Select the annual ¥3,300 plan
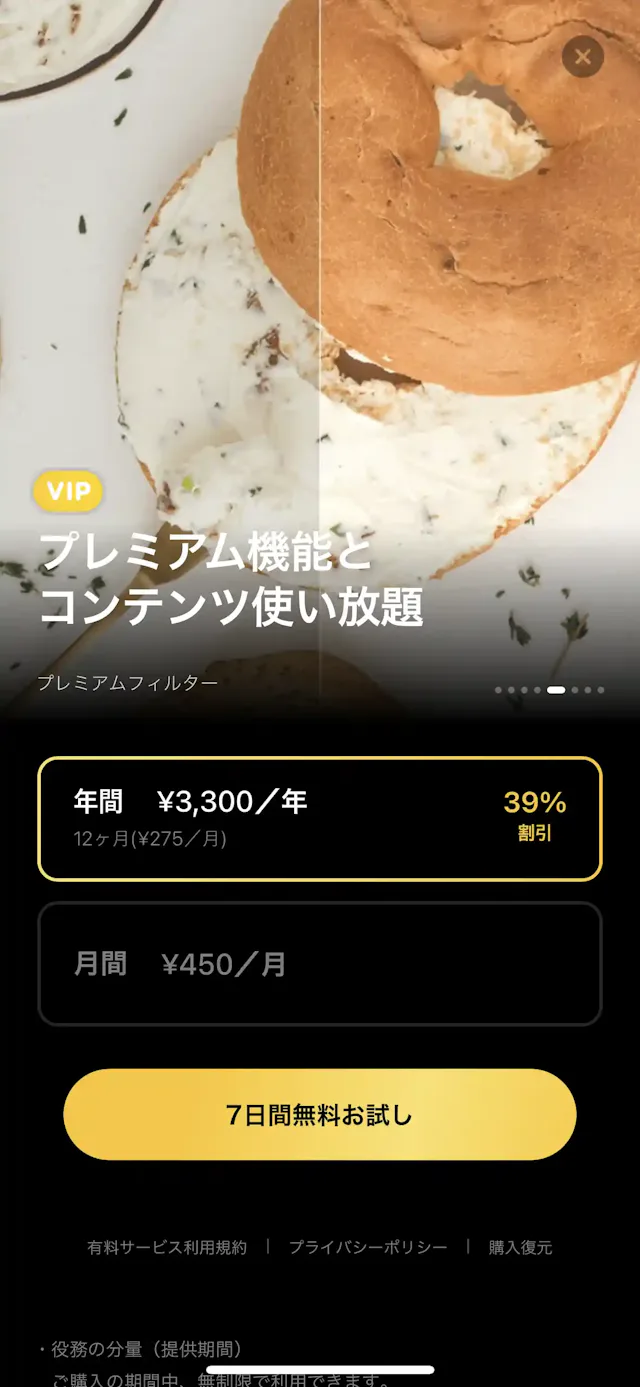 pos(319,818)
